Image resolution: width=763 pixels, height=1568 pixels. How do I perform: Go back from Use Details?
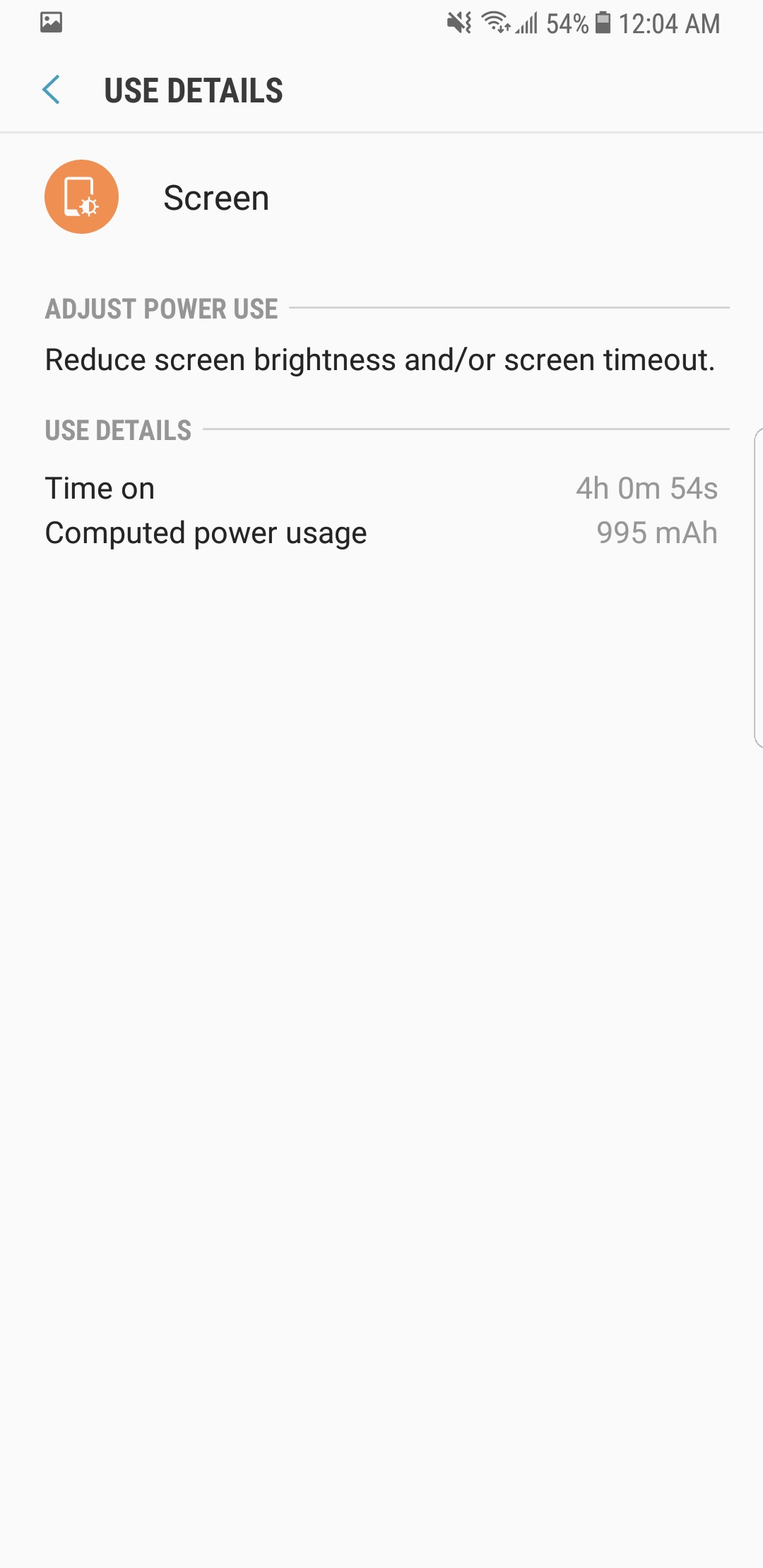coord(52,90)
